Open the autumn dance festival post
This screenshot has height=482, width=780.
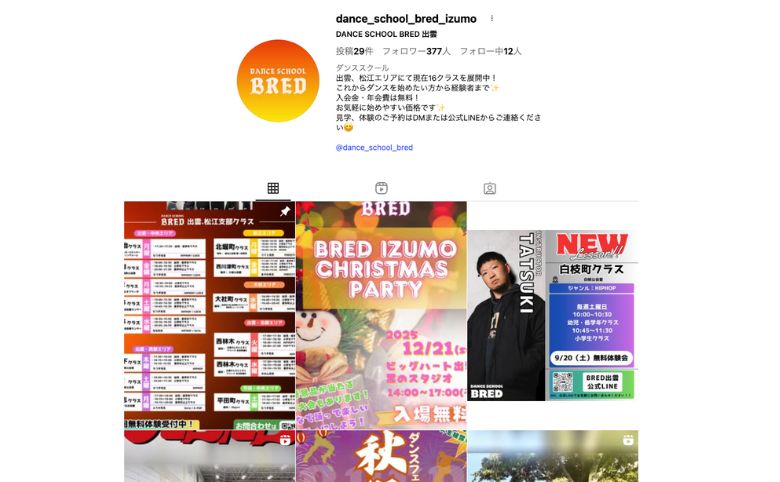[x=381, y=458]
